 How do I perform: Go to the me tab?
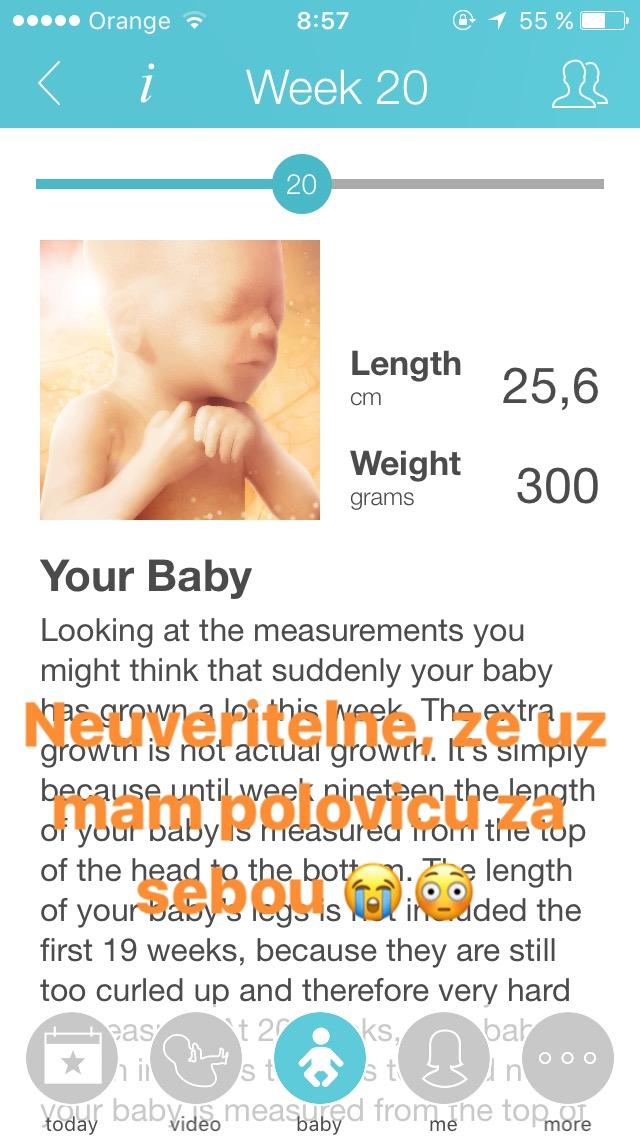point(443,1062)
